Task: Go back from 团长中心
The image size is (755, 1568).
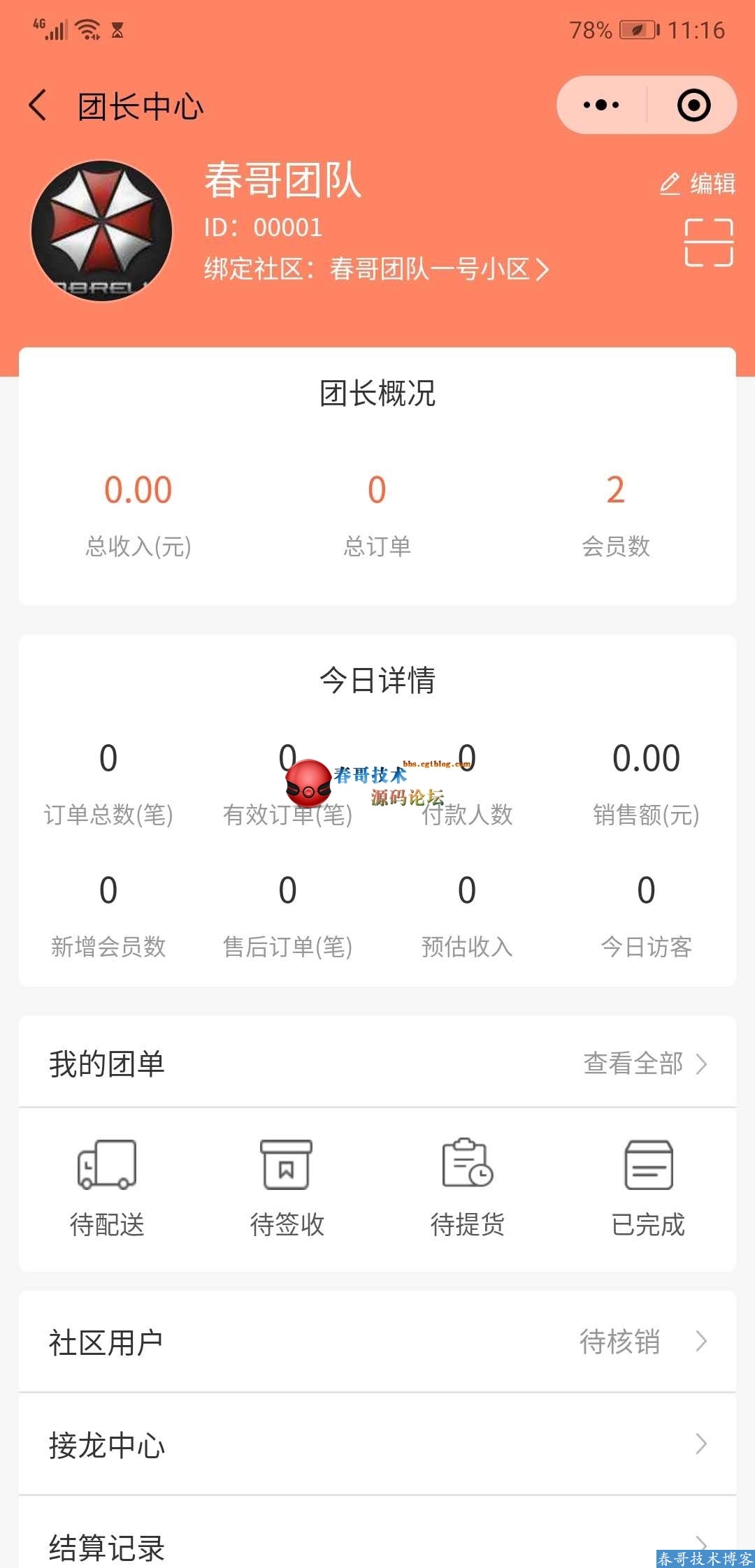Action: (38, 106)
